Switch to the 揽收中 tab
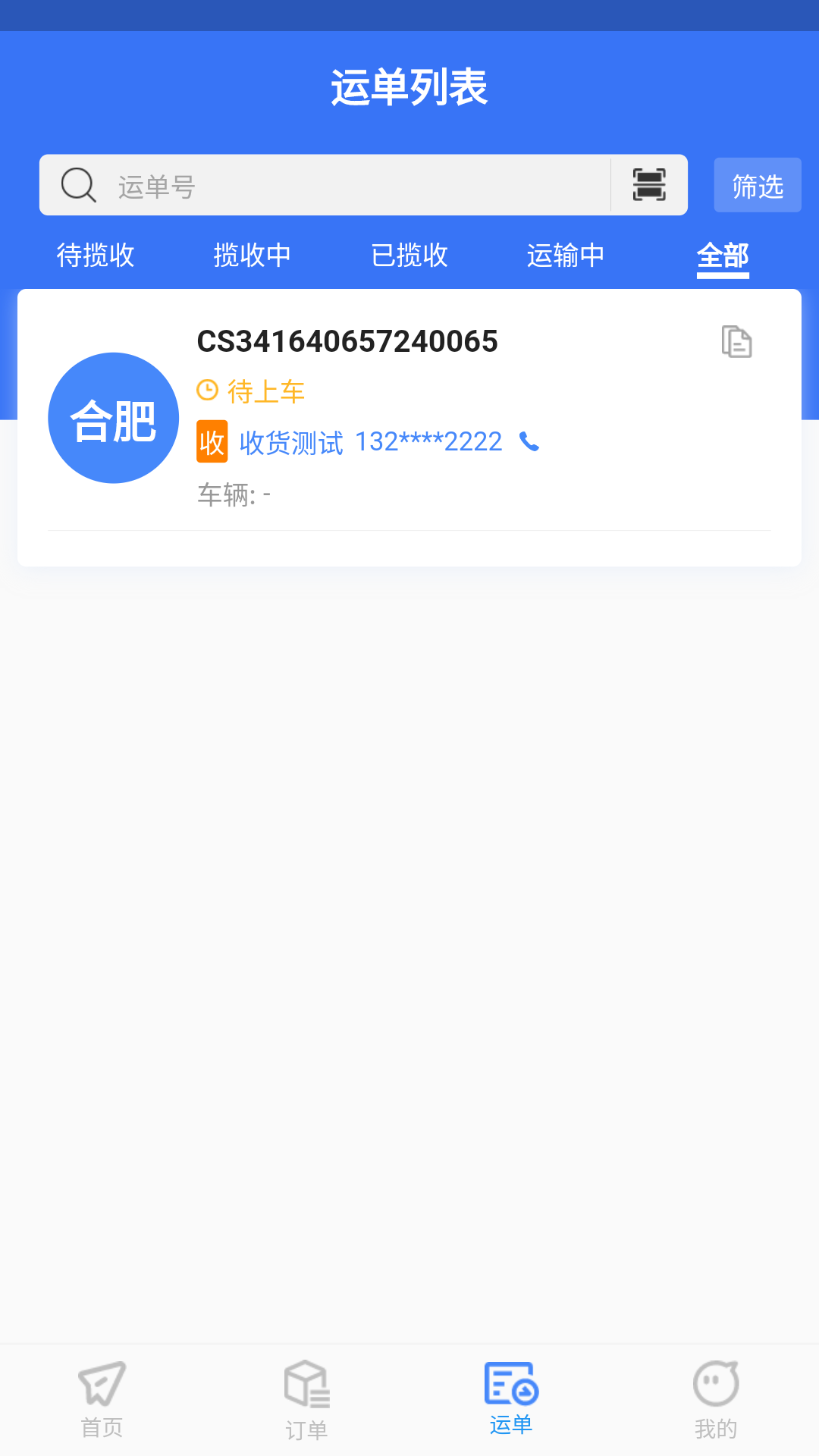 [x=253, y=256]
